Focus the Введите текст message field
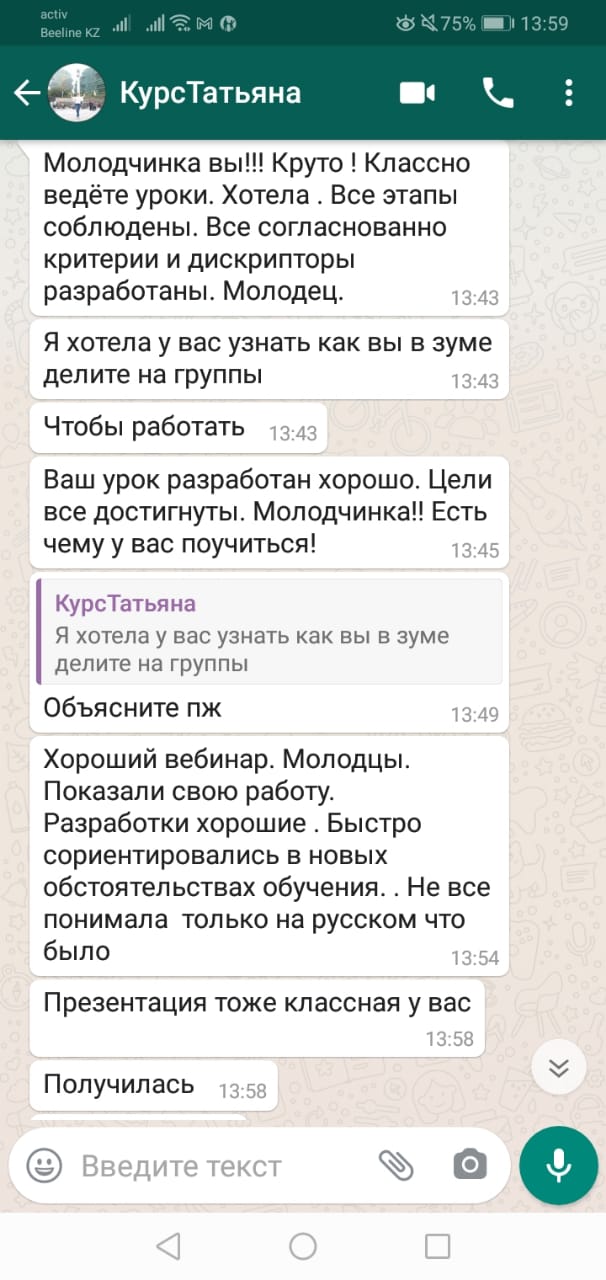Viewport: 606px width, 1280px height. [x=220, y=1165]
